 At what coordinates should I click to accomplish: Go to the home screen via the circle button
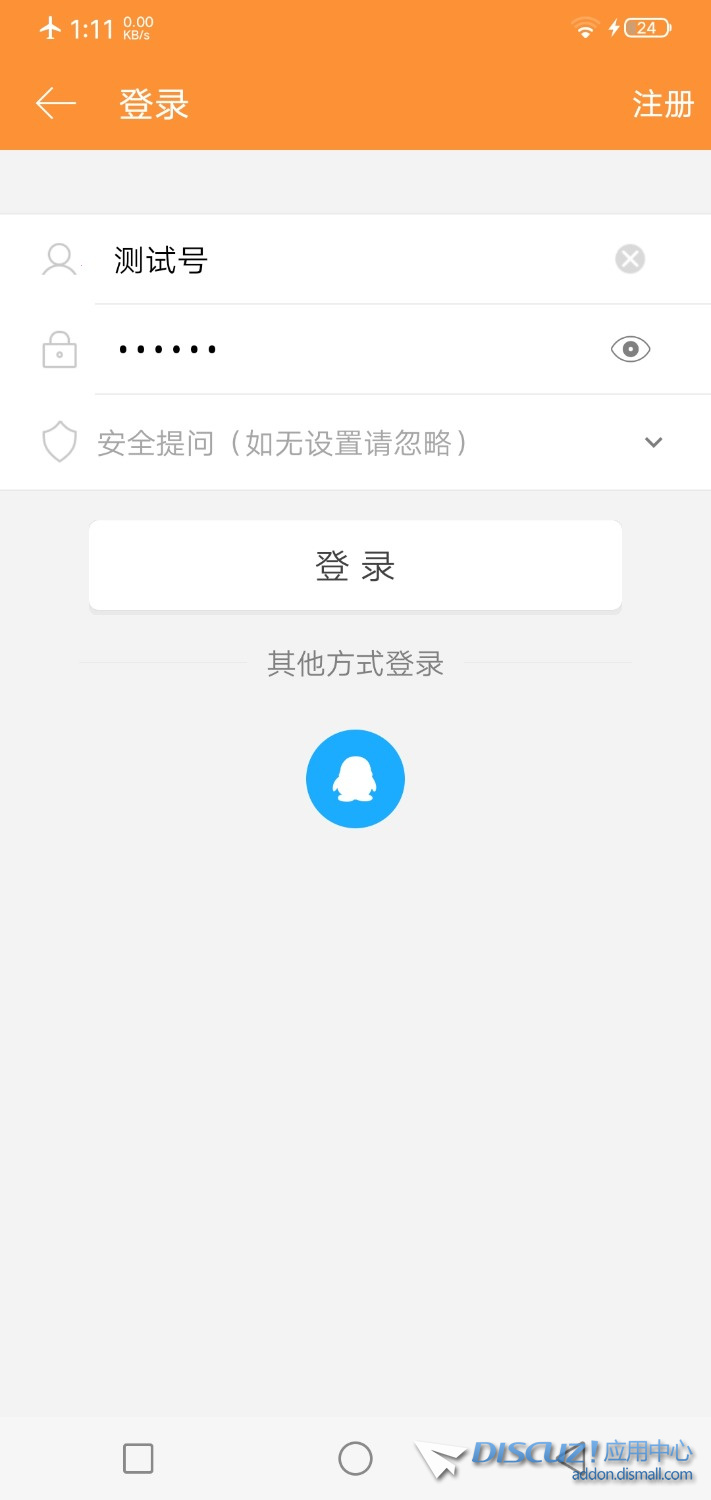click(x=355, y=1459)
